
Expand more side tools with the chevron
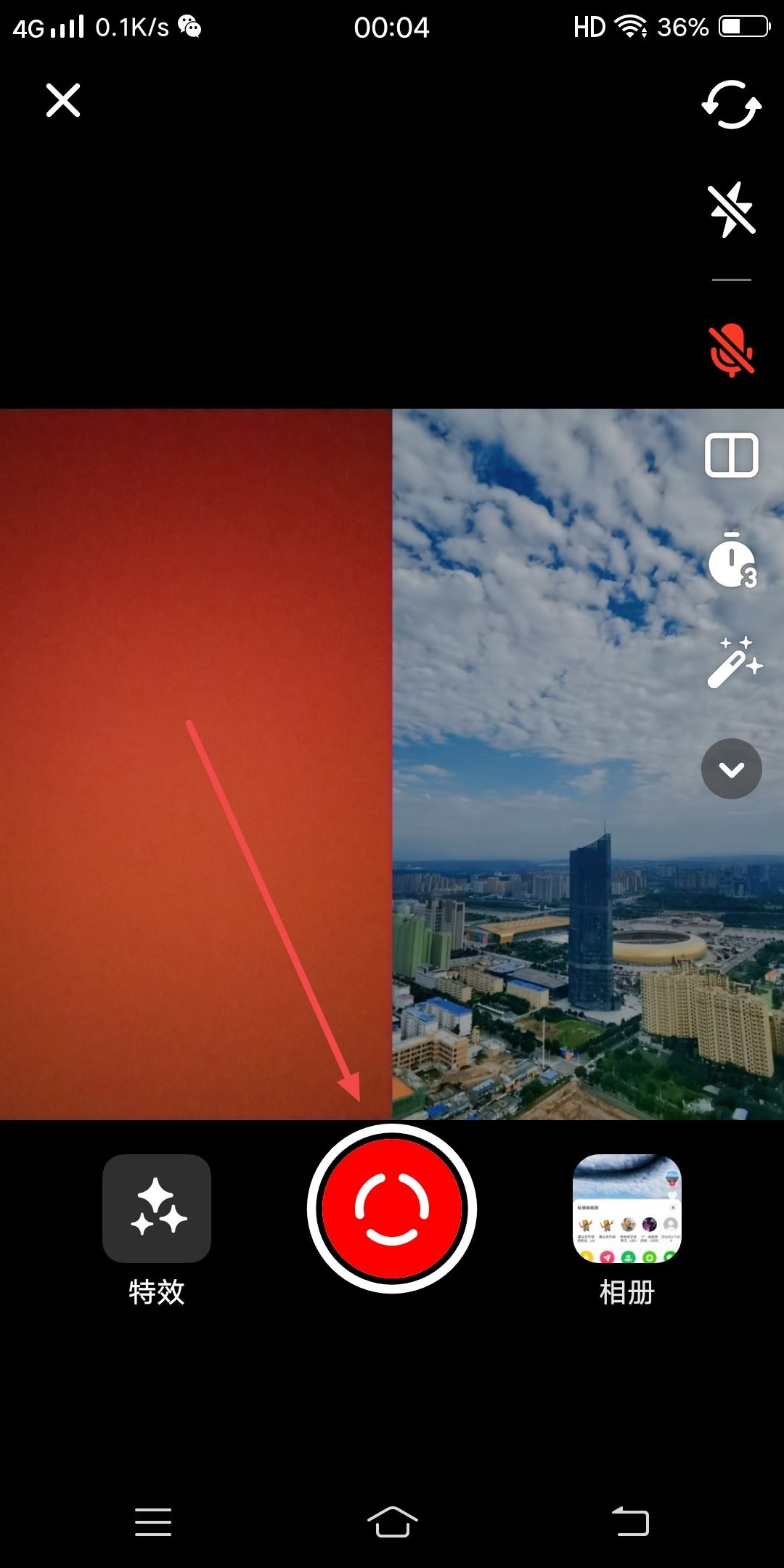pos(731,769)
